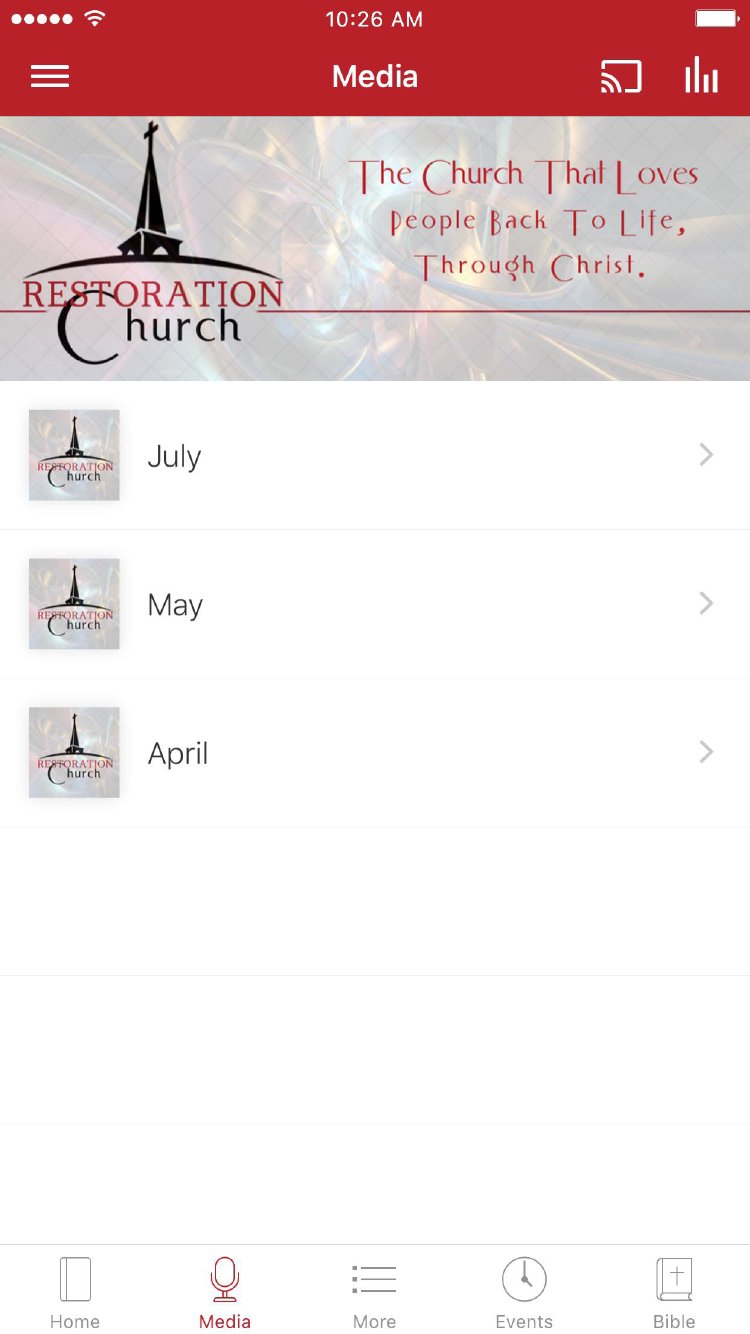750x1334 pixels.
Task: Go to the More tab
Action: click(x=374, y=1292)
